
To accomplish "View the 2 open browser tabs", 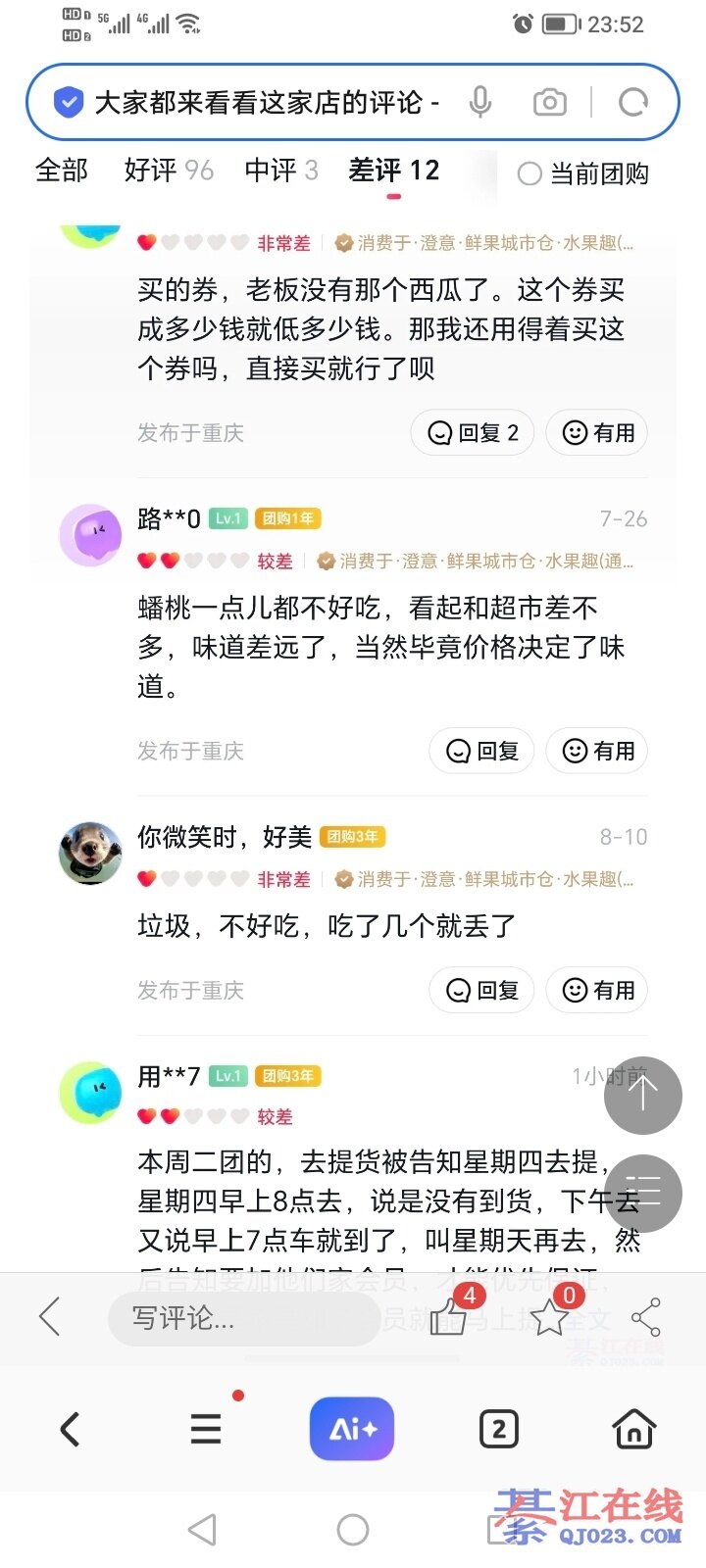I will tap(498, 1430).
